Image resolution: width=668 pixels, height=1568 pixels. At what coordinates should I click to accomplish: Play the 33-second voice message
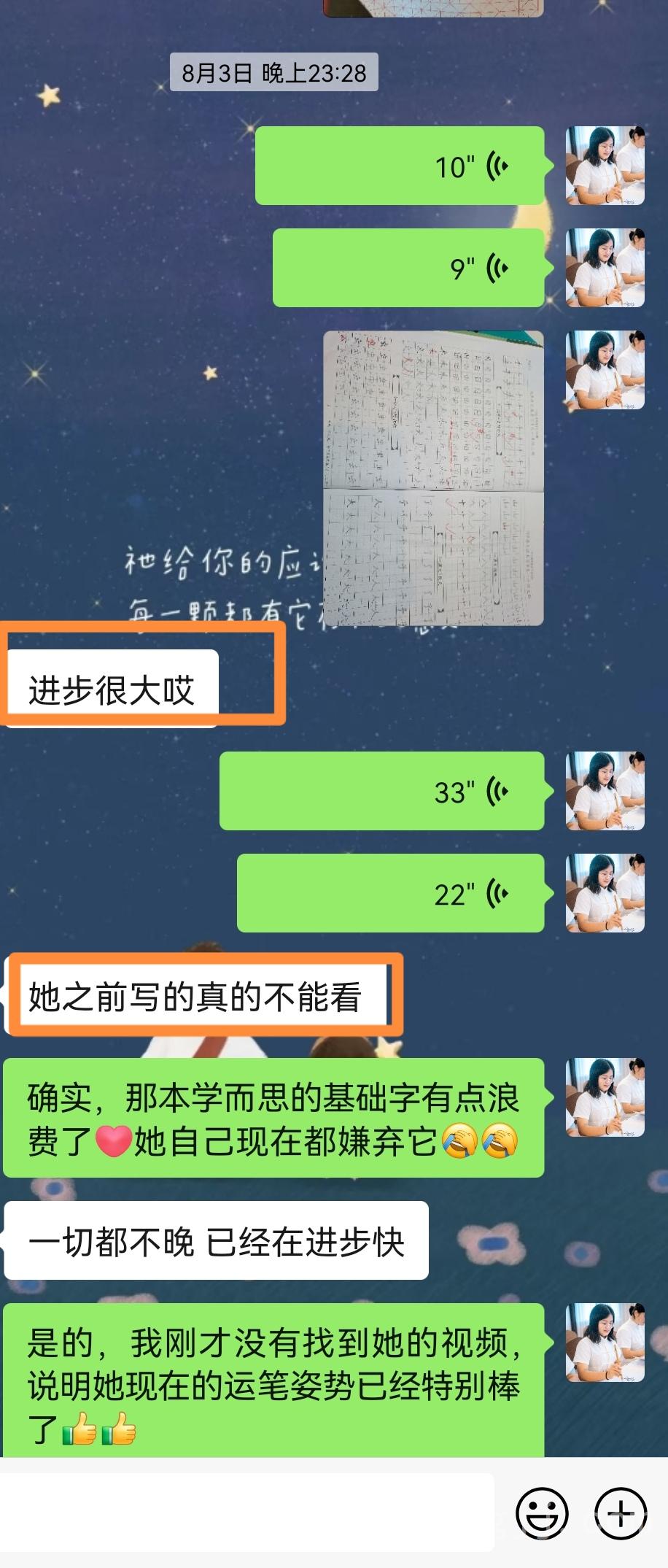[x=382, y=791]
